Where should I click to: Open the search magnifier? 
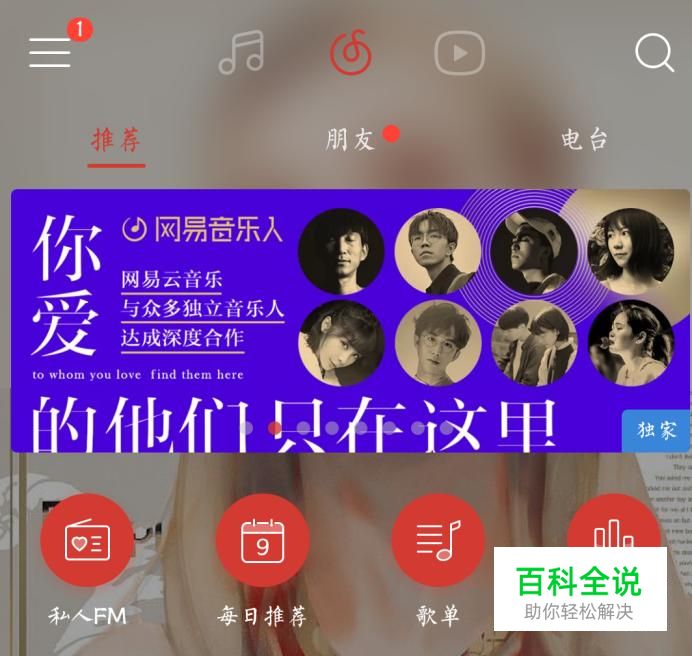[x=654, y=52]
